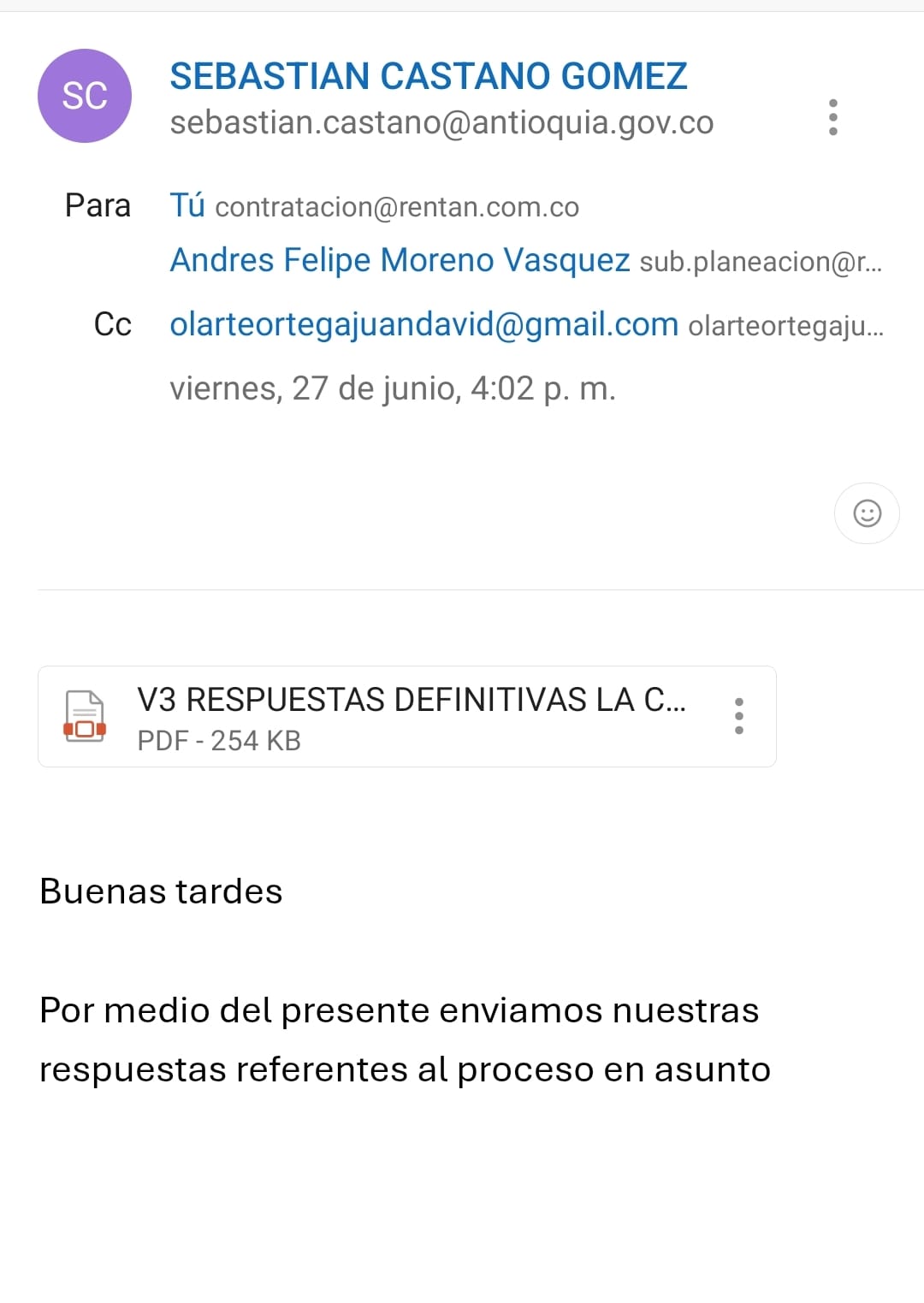
Task: Open recipient Andres Felipe Moreno Vasquez
Action: (x=400, y=260)
